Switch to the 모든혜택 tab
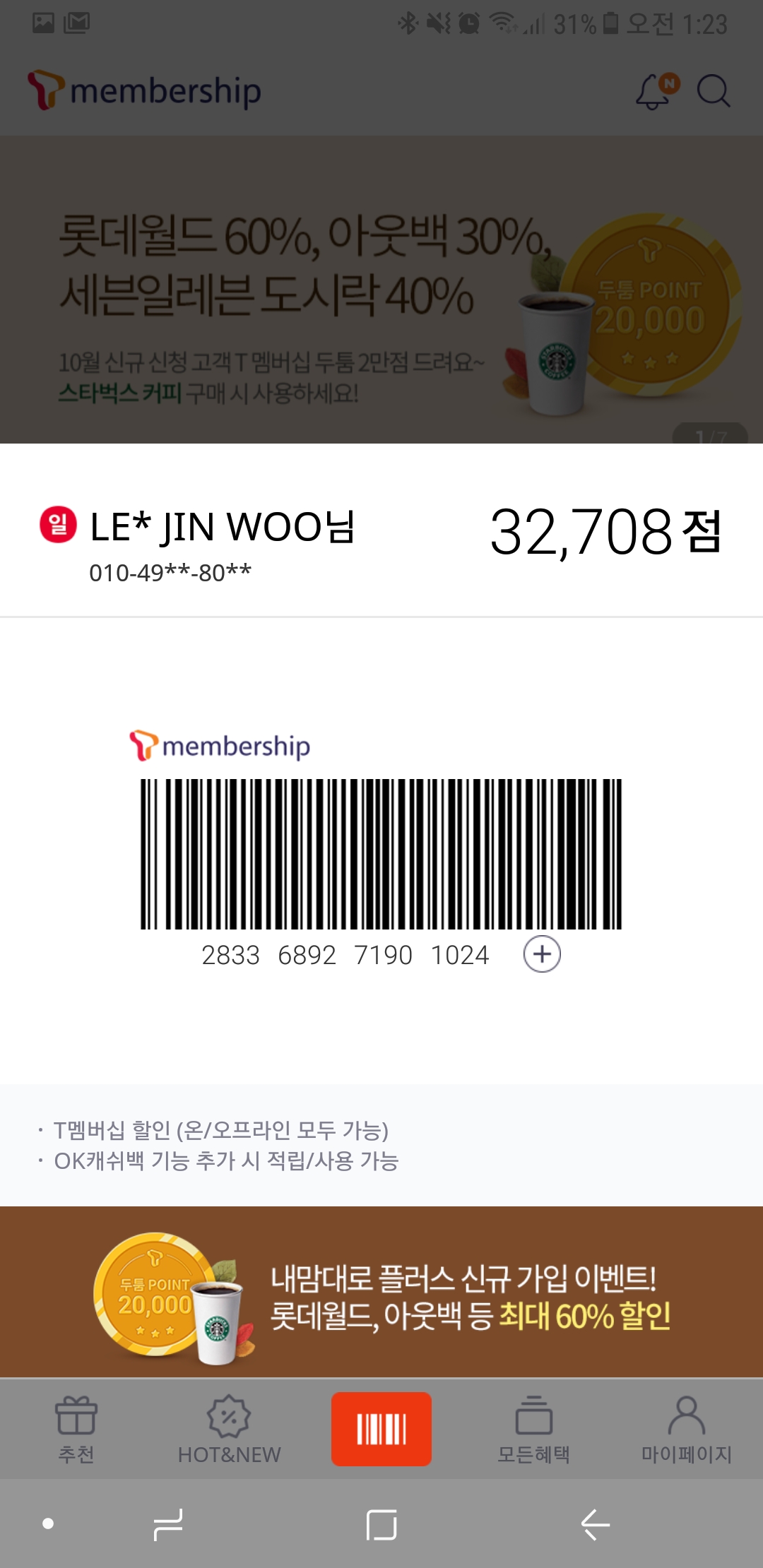Viewport: 763px width, 1568px height. (x=533, y=1430)
